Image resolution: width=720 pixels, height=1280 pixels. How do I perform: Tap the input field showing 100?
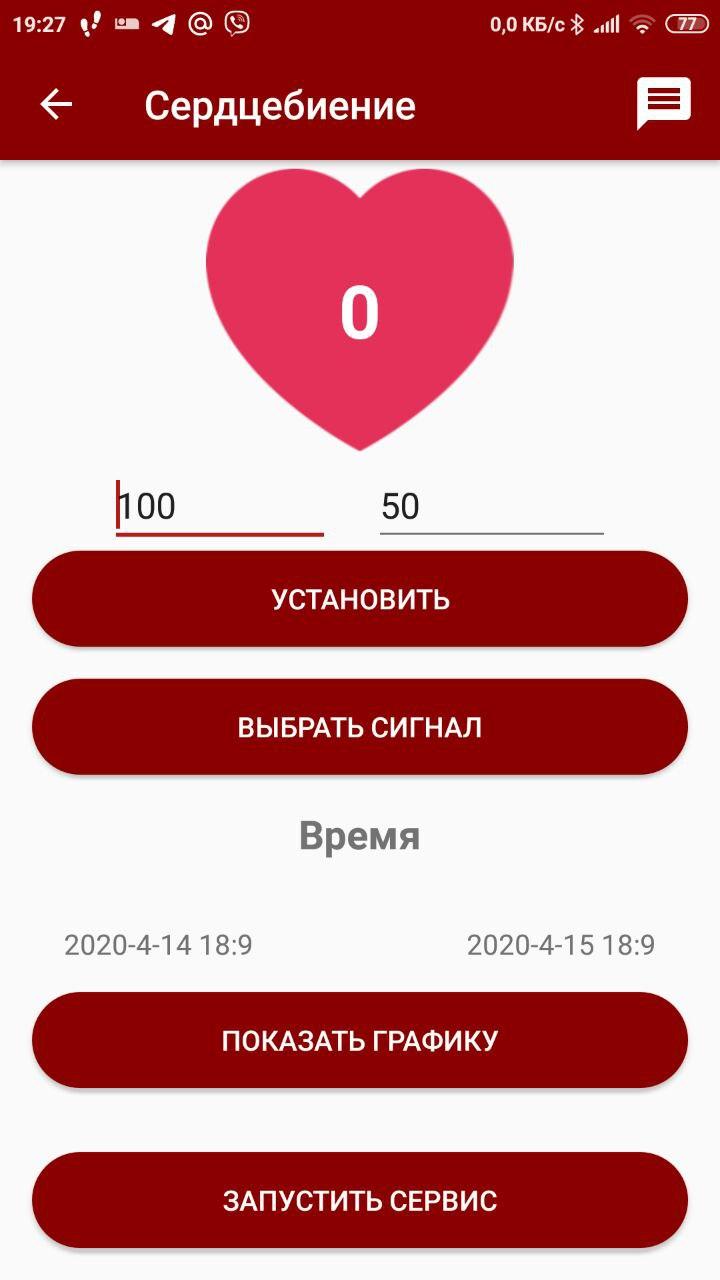220,507
